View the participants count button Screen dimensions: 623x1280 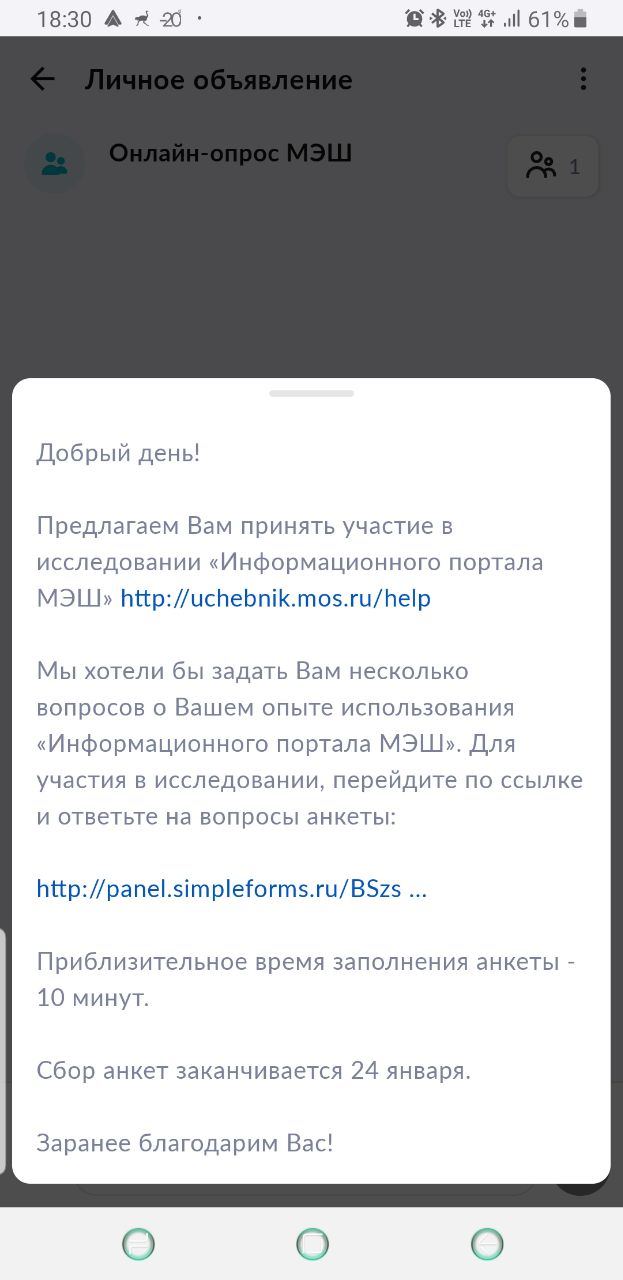point(553,166)
